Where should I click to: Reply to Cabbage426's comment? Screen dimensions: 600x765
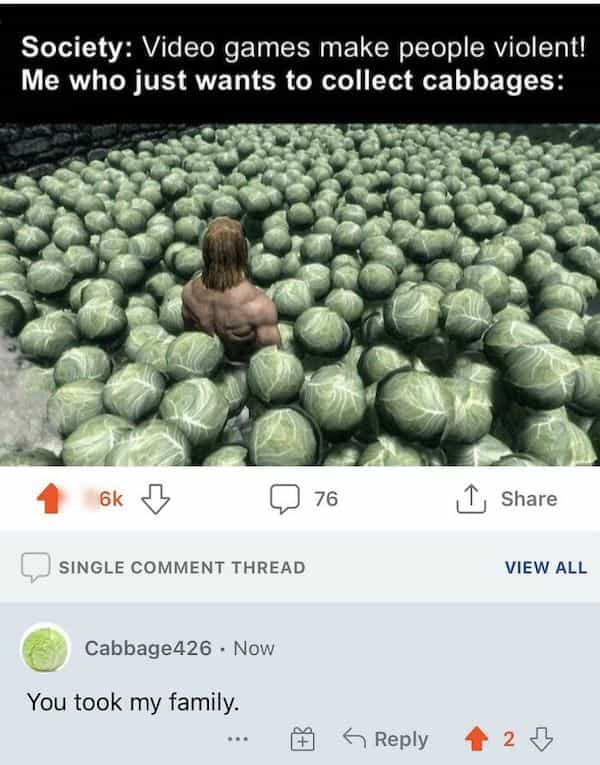(385, 740)
